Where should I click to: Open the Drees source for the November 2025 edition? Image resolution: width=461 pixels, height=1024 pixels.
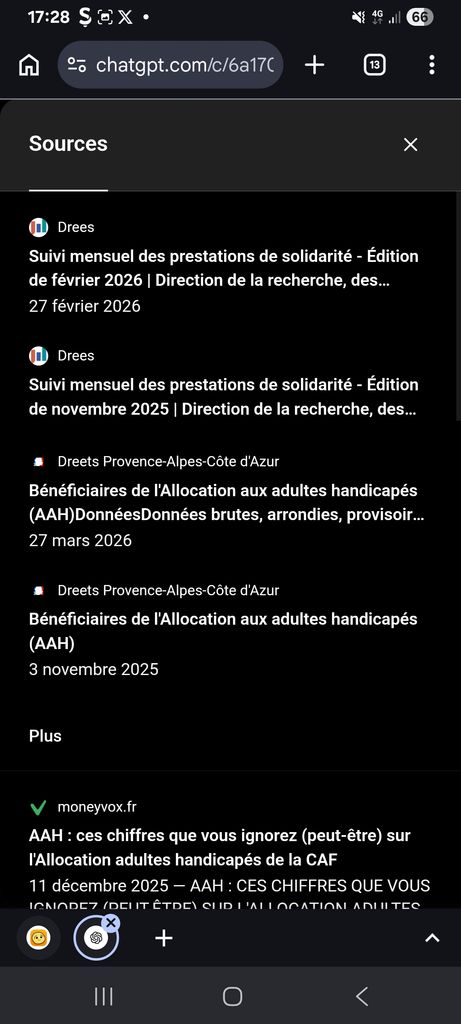[x=224, y=383]
